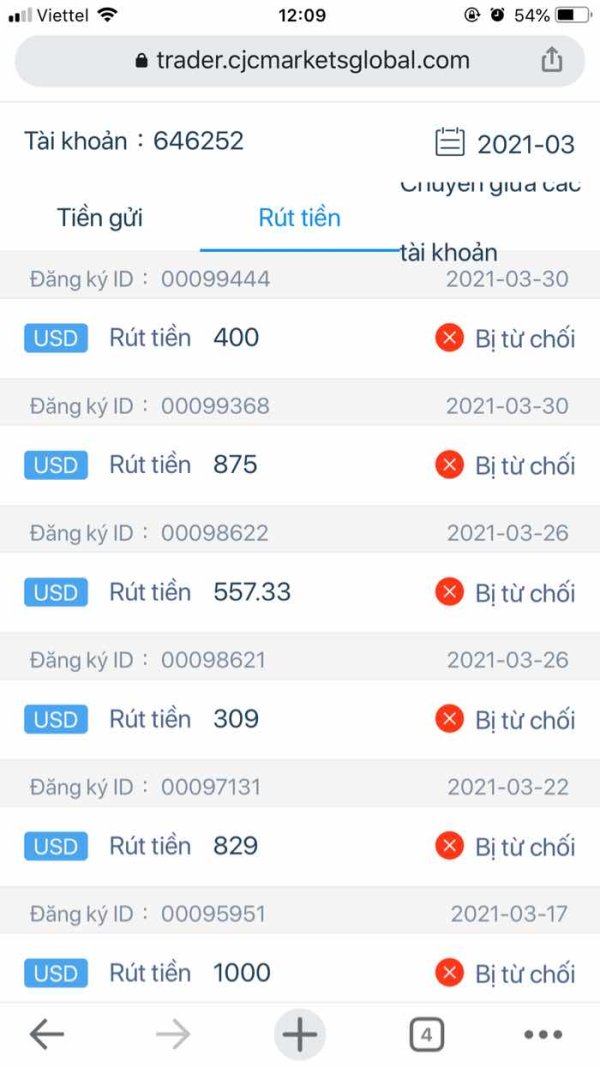
Task: Switch to Chuyển giữa các tài khoản tab
Action: [x=490, y=219]
